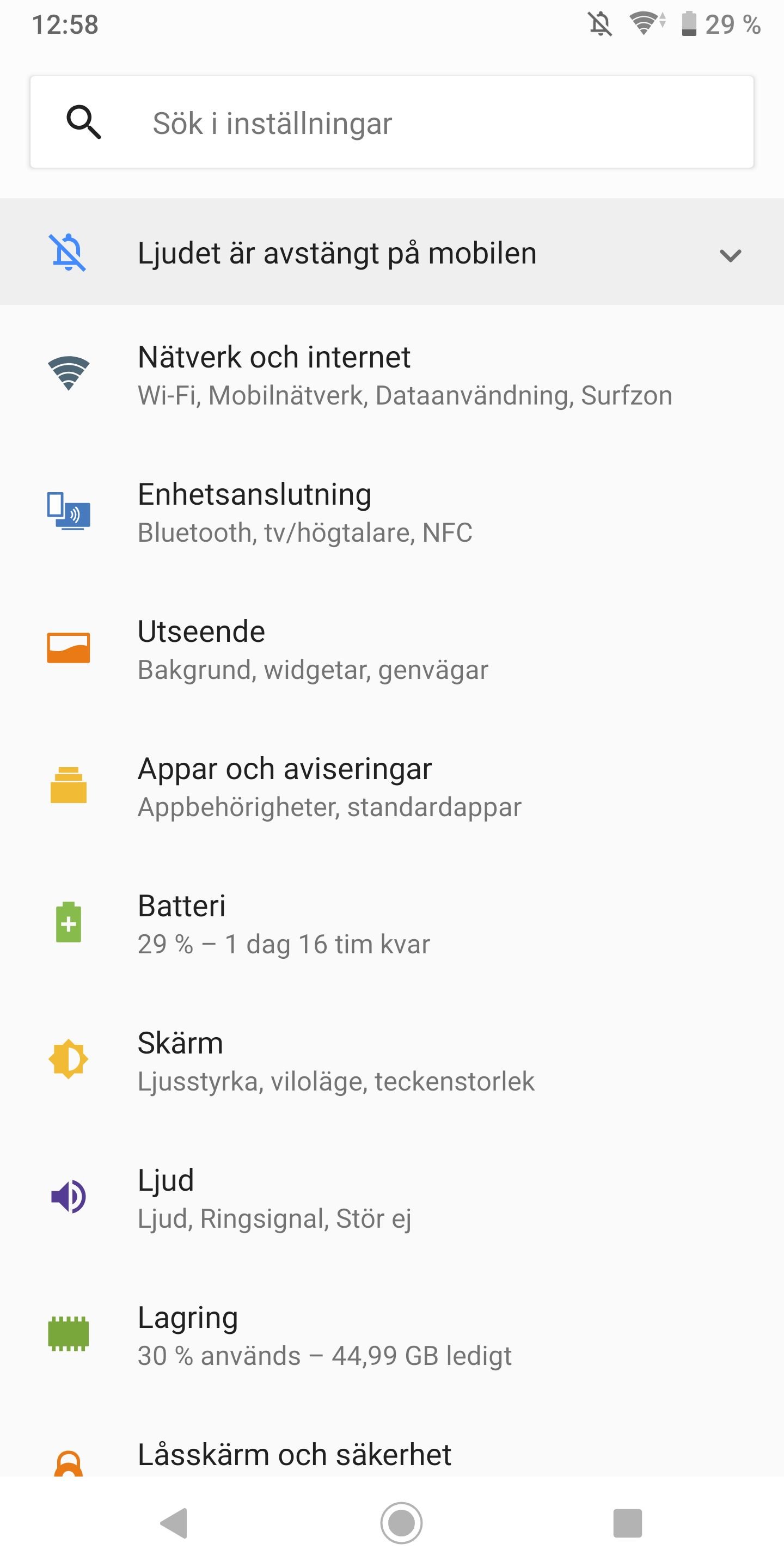This screenshot has width=784, height=1568.
Task: Tap the system back button
Action: [174, 1523]
